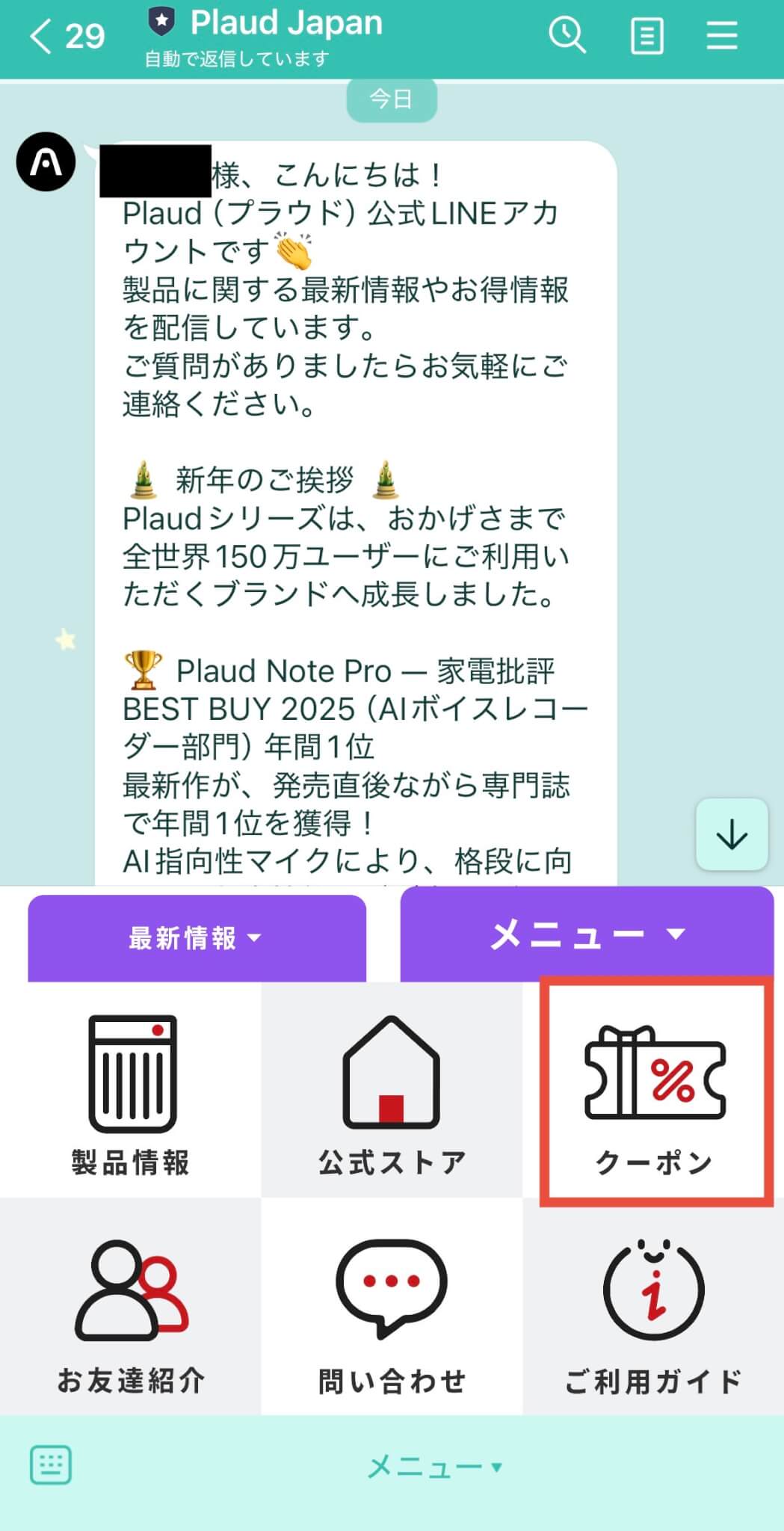Open the 公式ストア tile
Screen dimensions: 784x1531
point(392,1091)
